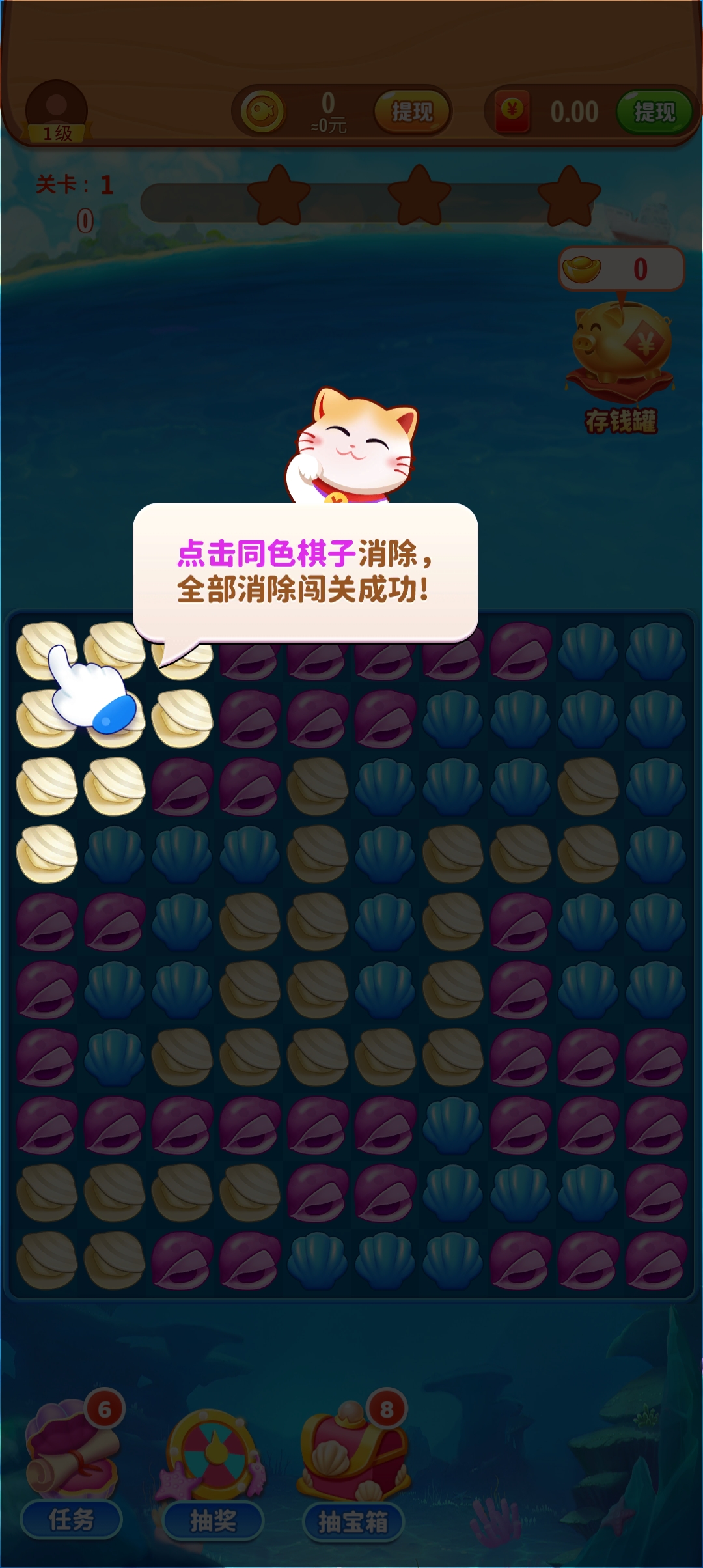703x1568 pixels.
Task: Withdraw the red envelope cash balance
Action: tap(654, 112)
